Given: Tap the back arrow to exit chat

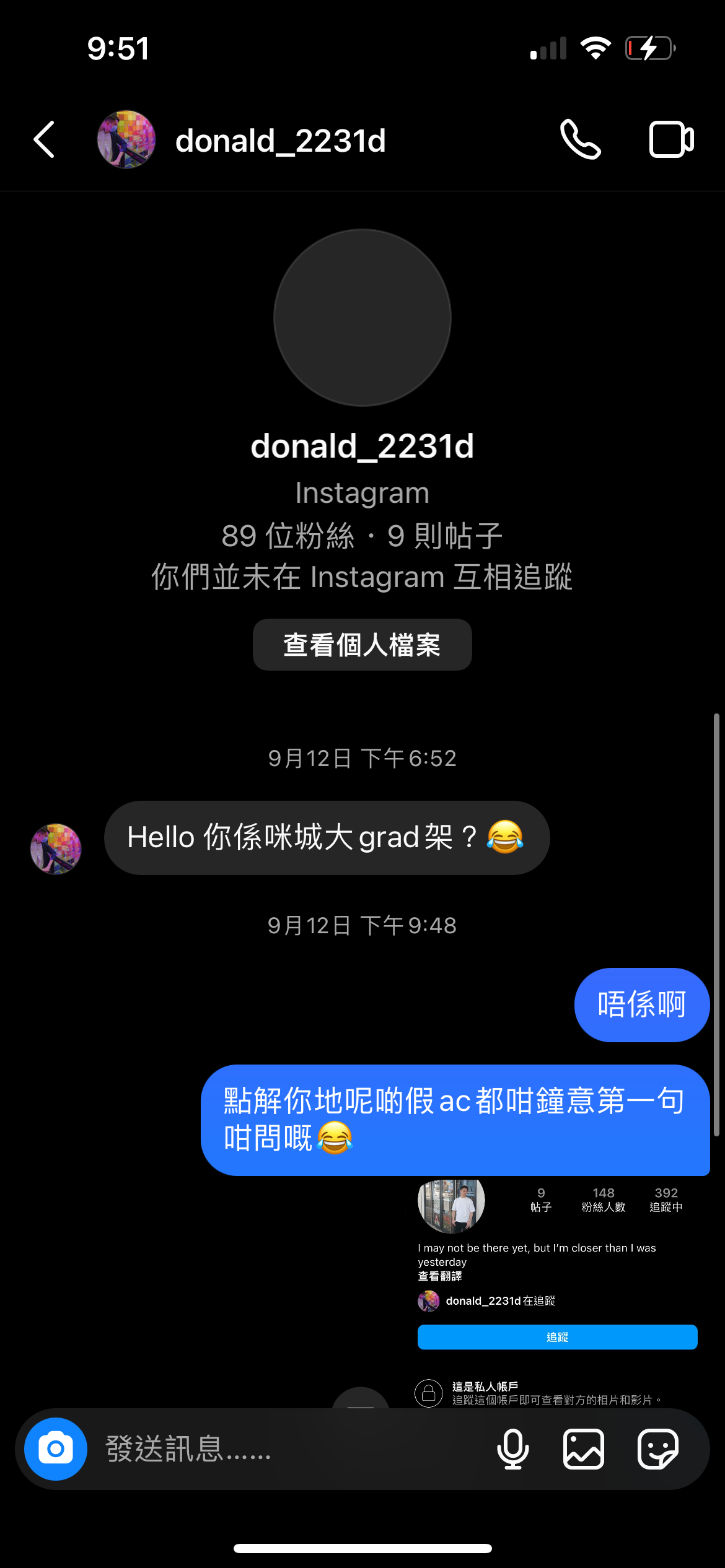Looking at the screenshot, I should (x=43, y=139).
